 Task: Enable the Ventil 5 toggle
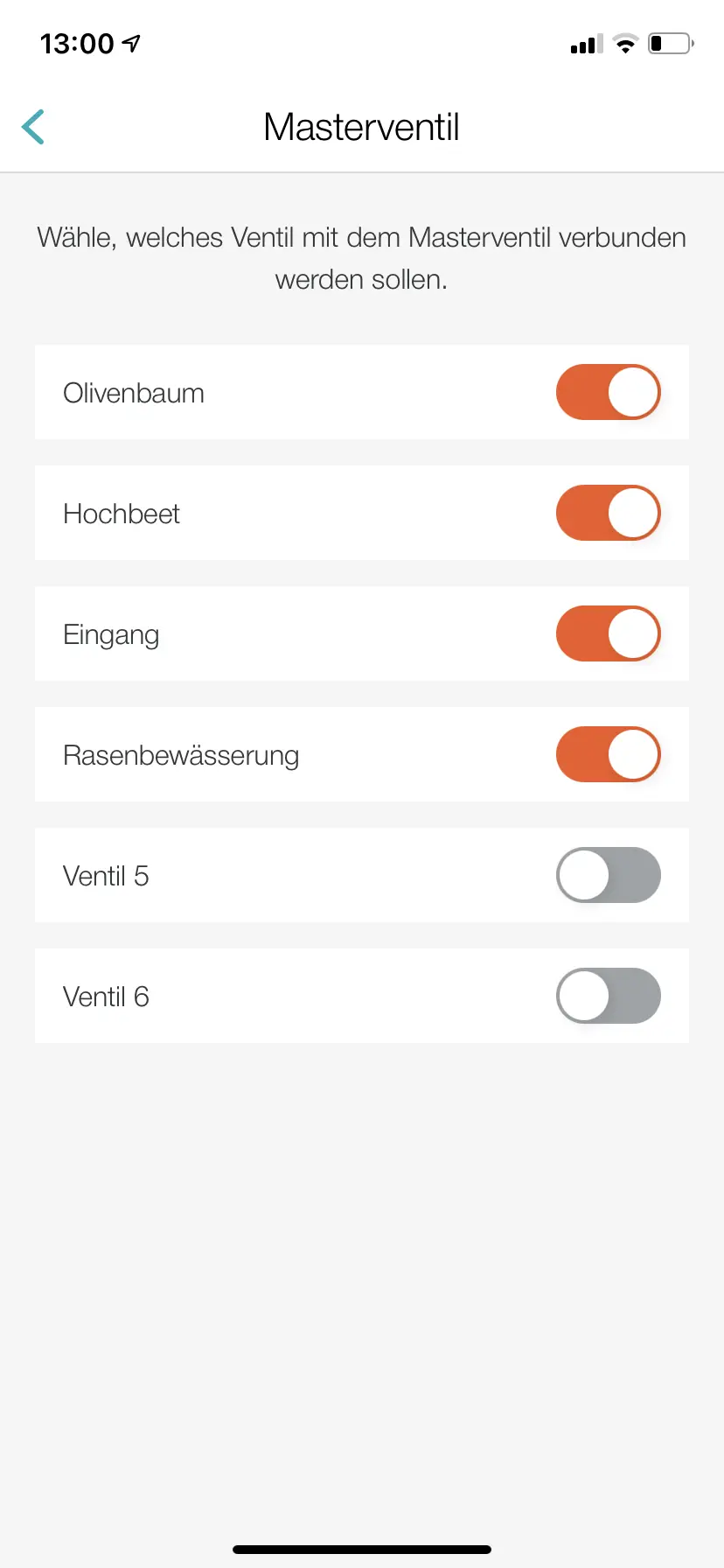pyautogui.click(x=608, y=875)
